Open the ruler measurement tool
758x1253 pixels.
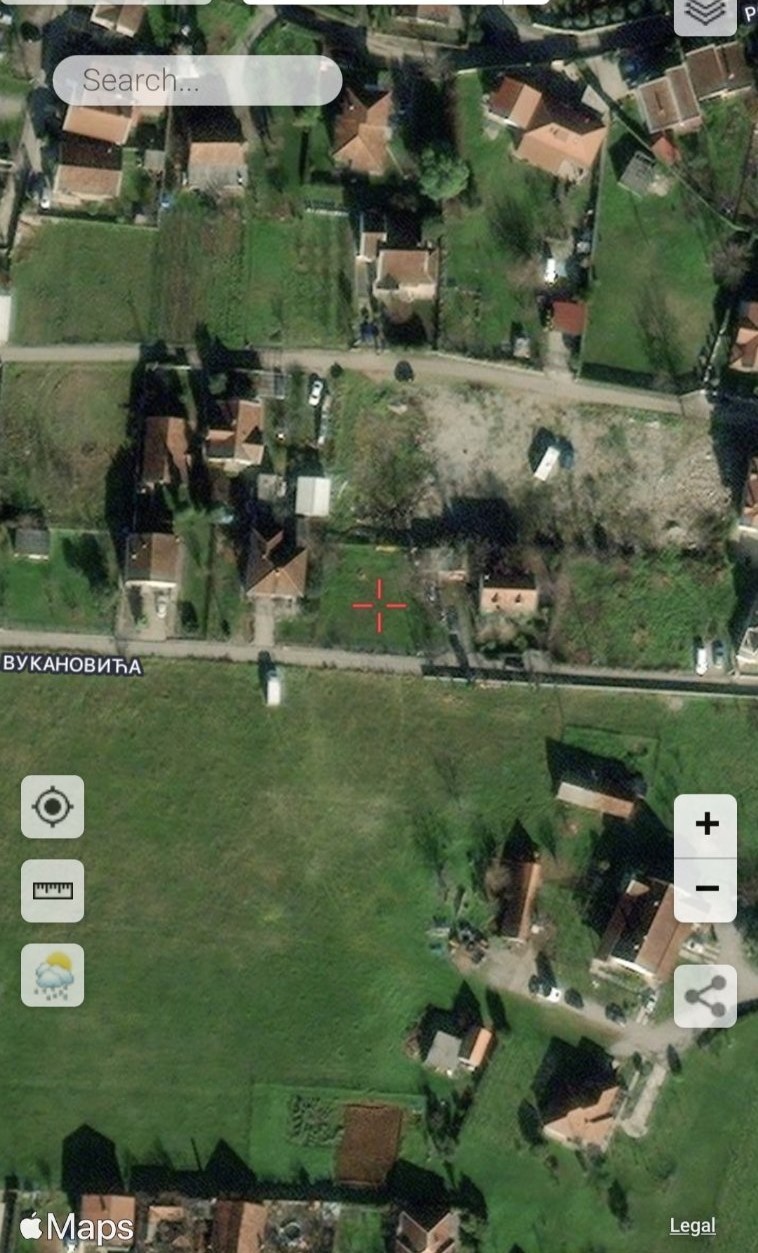point(53,890)
